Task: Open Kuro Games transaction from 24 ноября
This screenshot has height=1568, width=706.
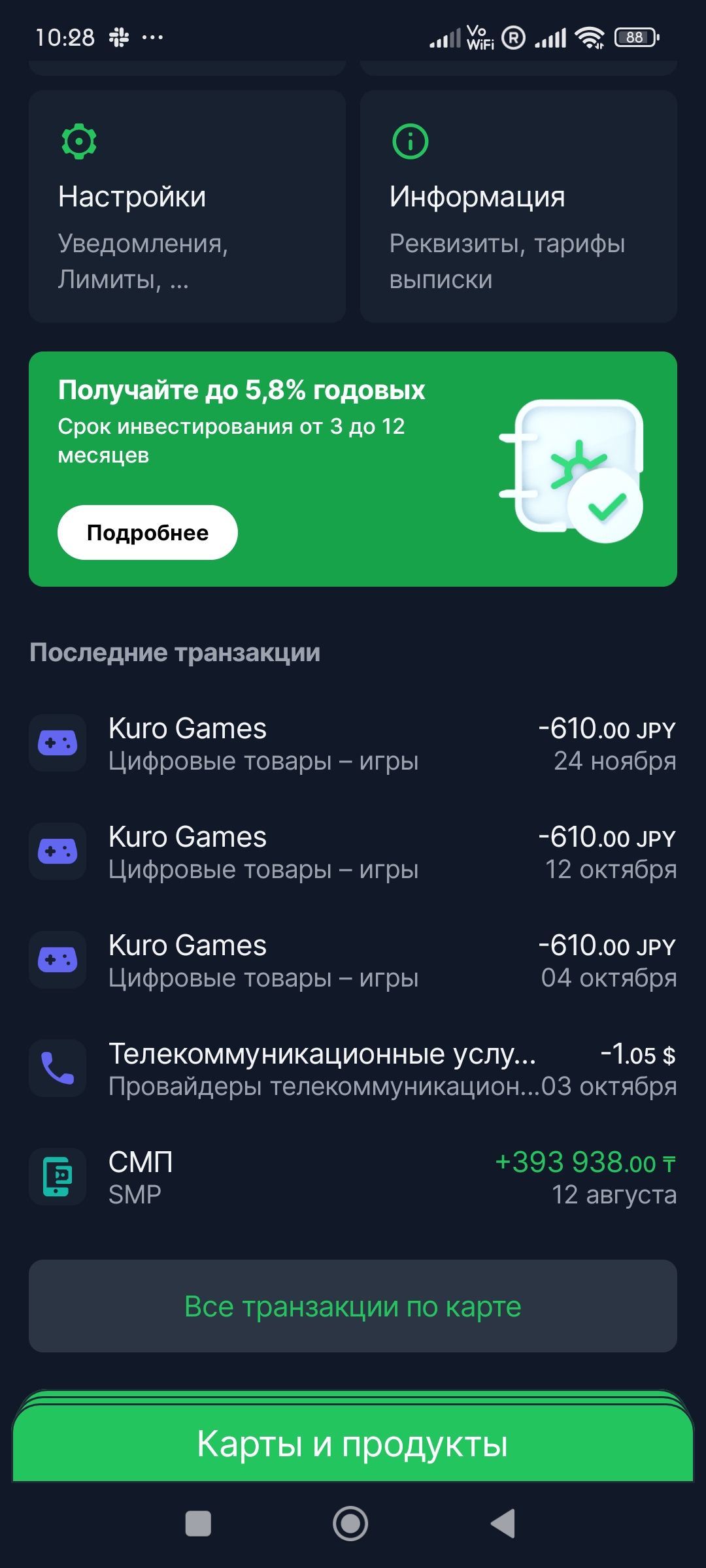Action: click(x=353, y=743)
